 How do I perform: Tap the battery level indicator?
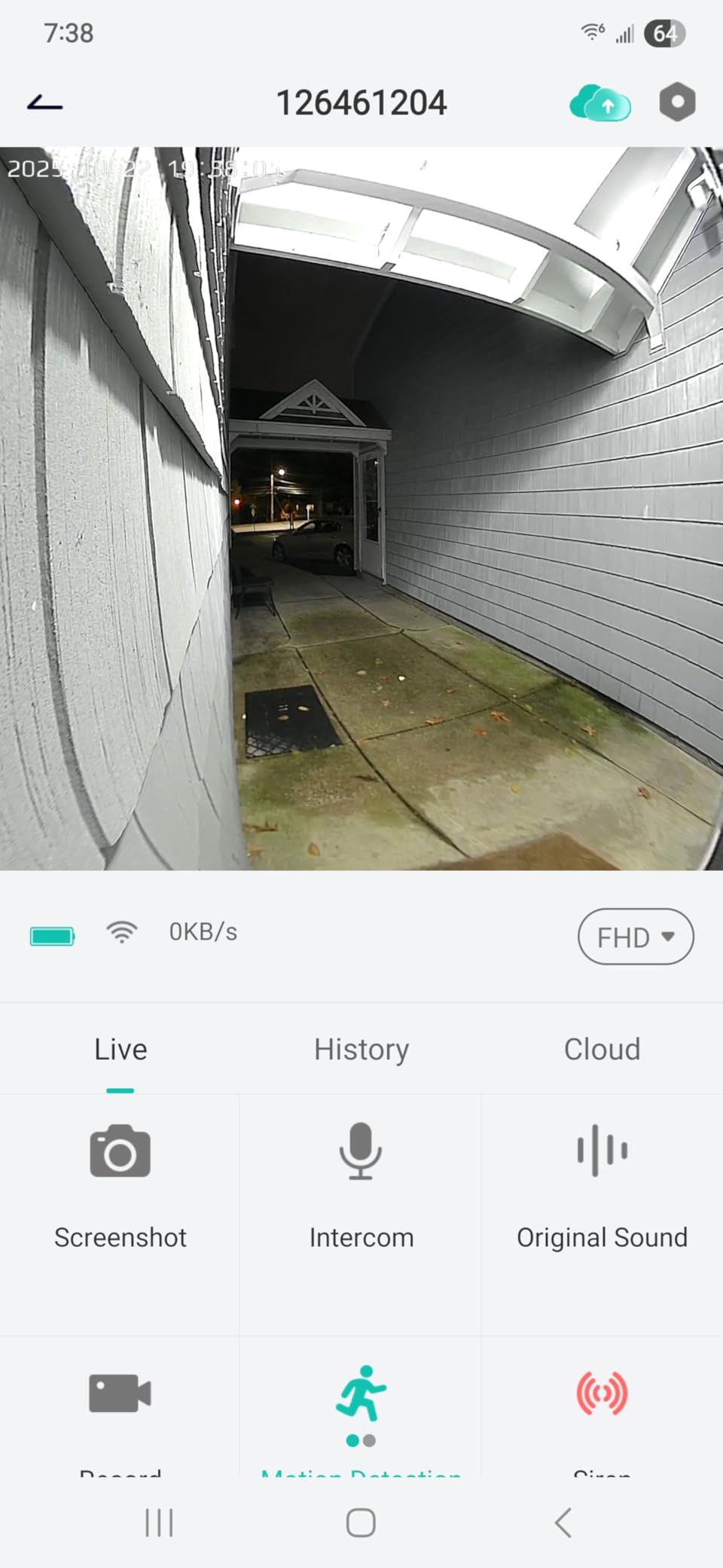coord(51,935)
